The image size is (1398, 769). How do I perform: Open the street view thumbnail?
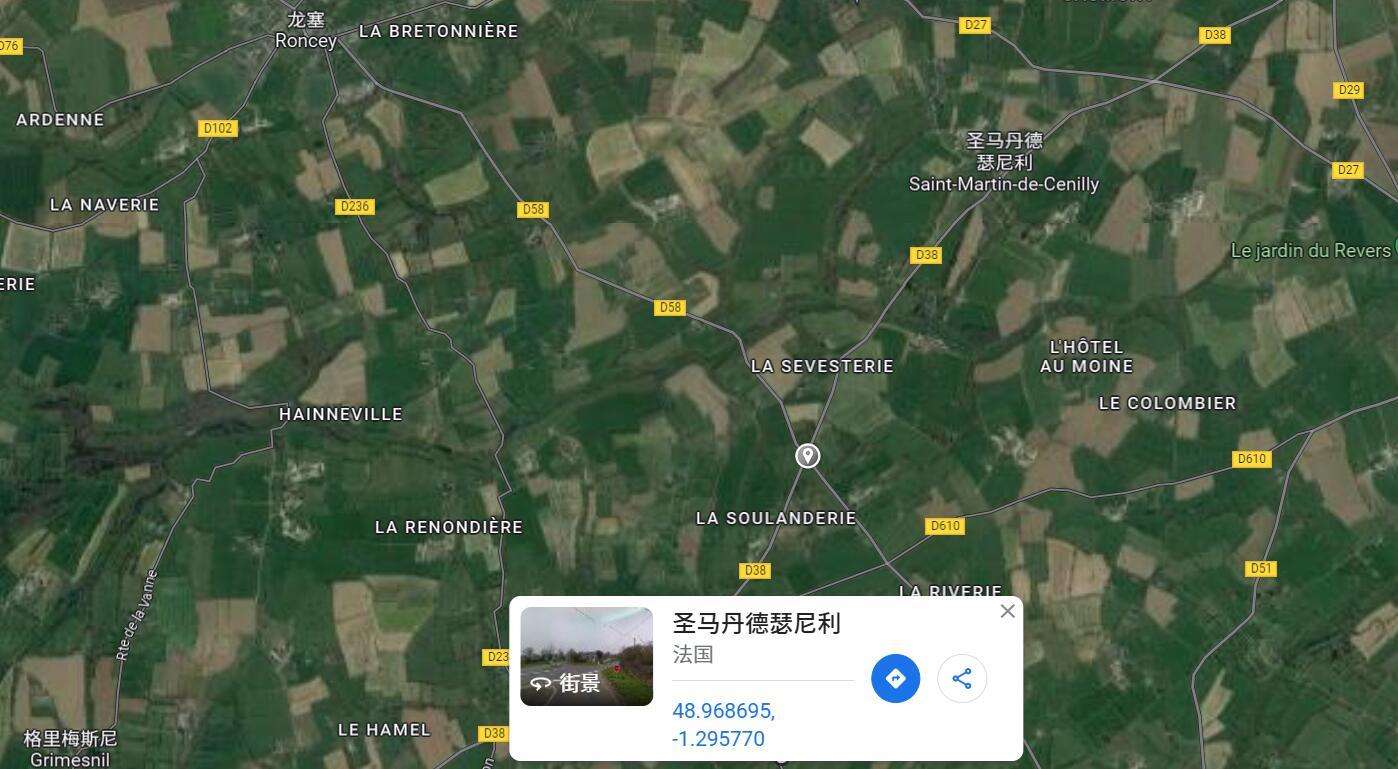coord(586,656)
